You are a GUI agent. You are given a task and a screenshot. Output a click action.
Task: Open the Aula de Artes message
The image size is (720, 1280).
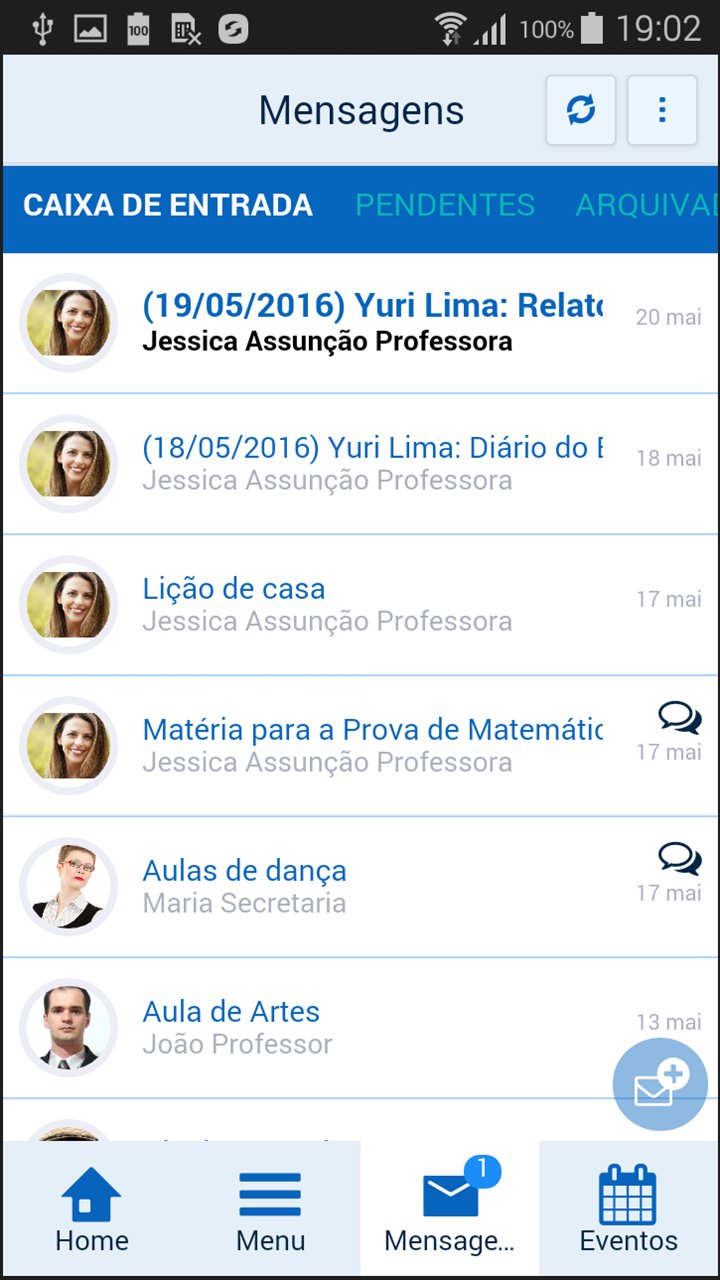tap(360, 1028)
